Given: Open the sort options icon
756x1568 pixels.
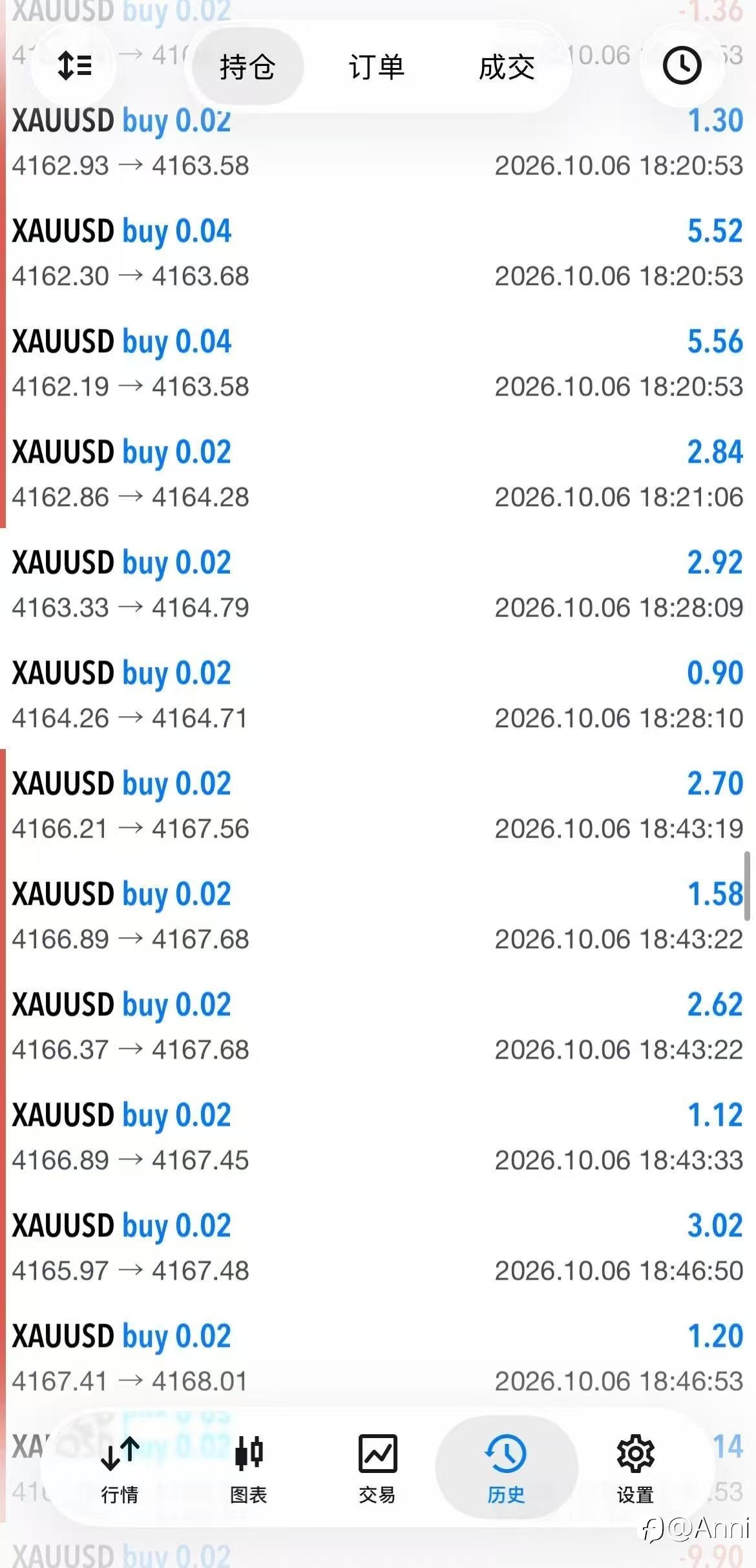Looking at the screenshot, I should (74, 66).
